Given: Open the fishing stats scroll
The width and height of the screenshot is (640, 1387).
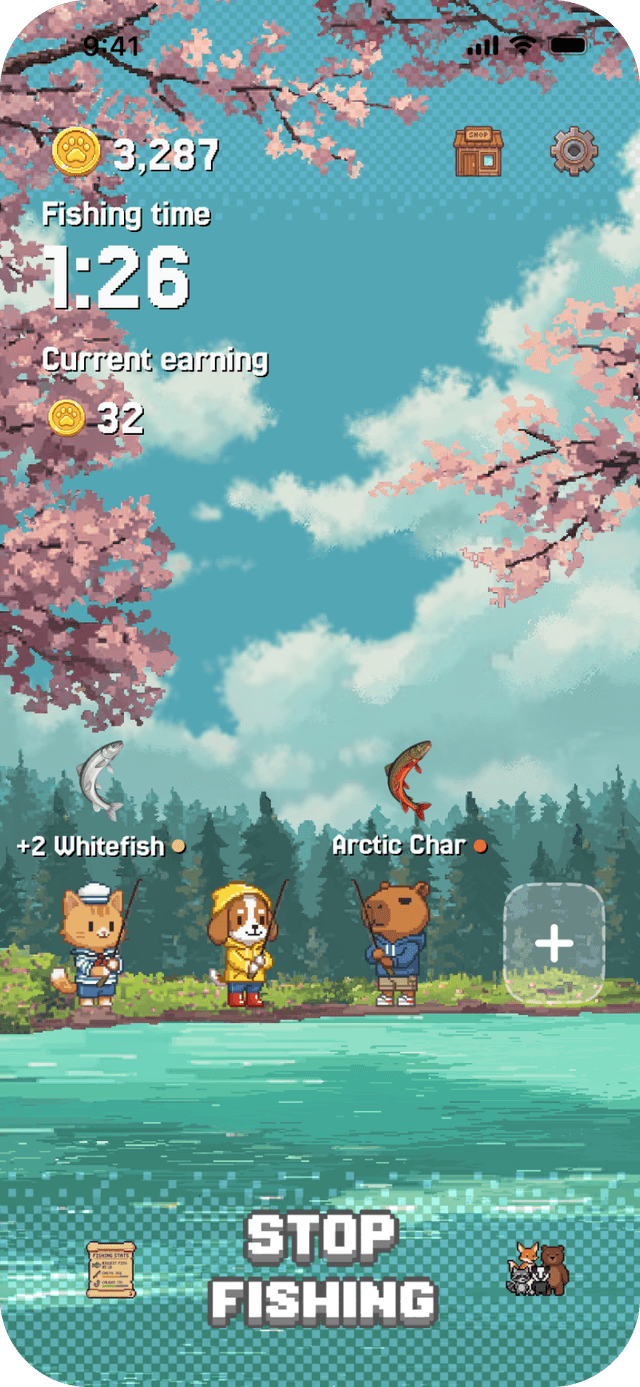Looking at the screenshot, I should pos(110,1269).
